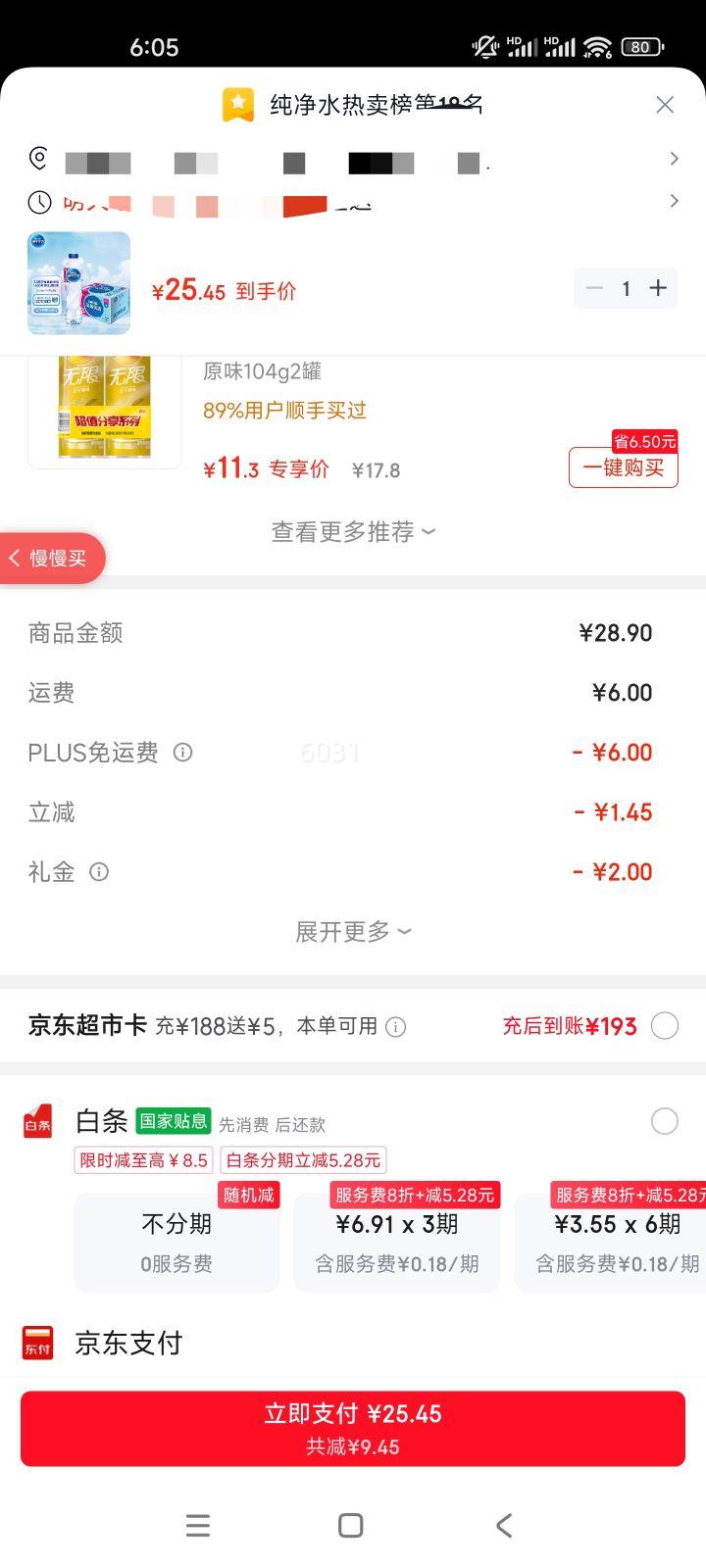This screenshot has width=706, height=1568.
Task: Click 一键购买 for the snack item
Action: coord(624,468)
